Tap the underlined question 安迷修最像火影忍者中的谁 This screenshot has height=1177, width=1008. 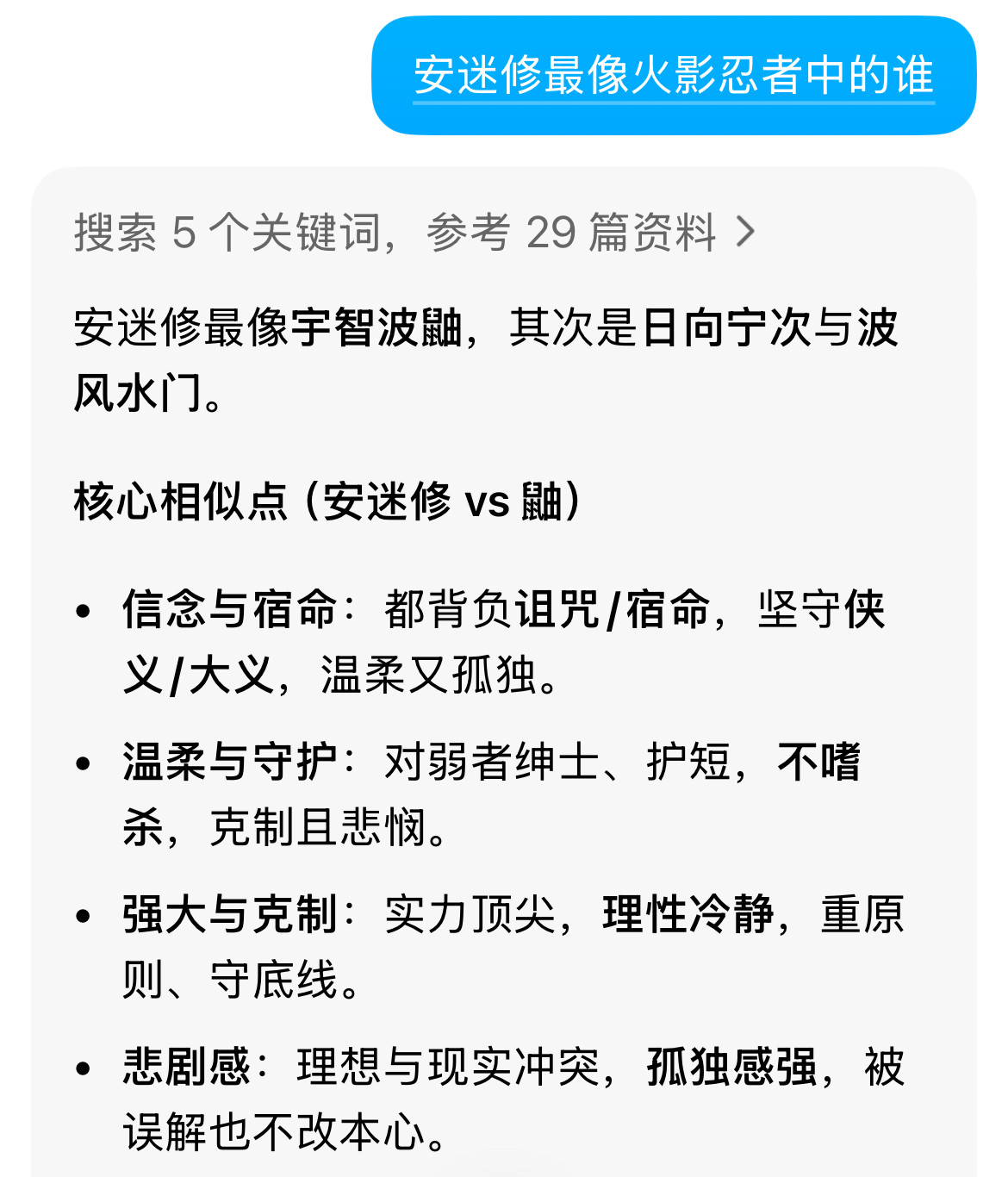pyautogui.click(x=674, y=76)
